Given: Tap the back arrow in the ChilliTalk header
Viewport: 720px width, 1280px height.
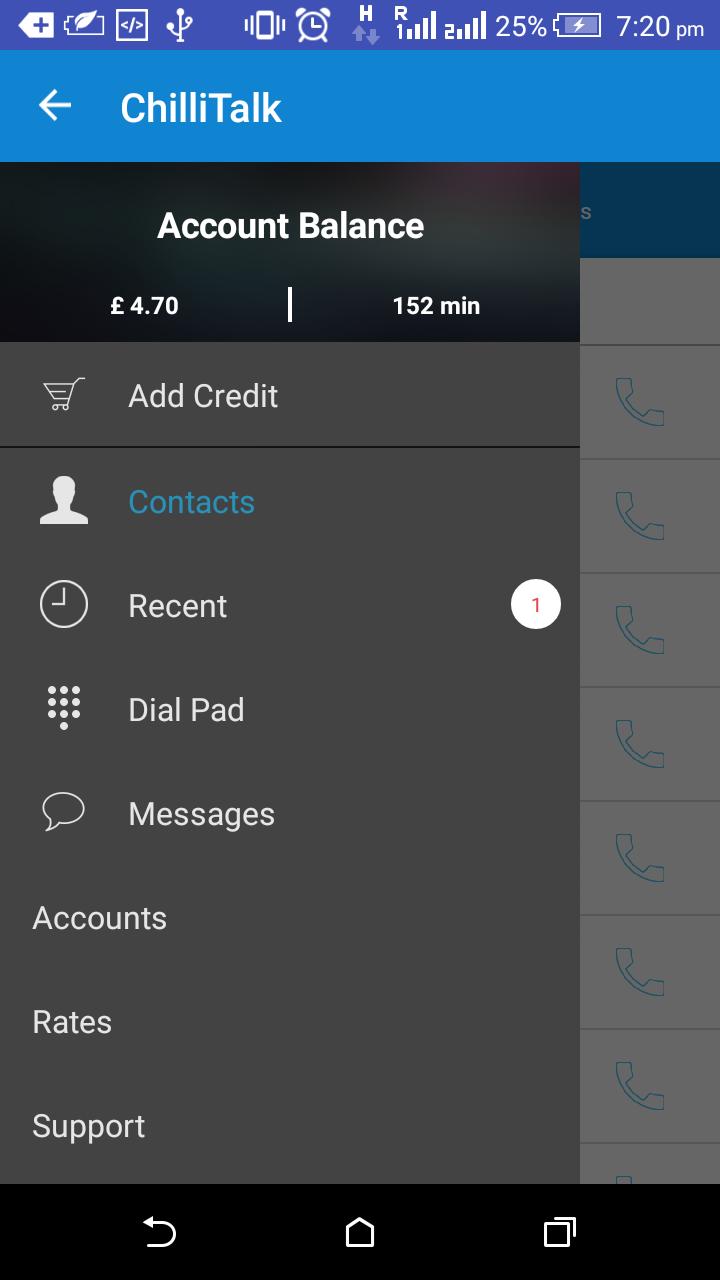Looking at the screenshot, I should pos(55,106).
